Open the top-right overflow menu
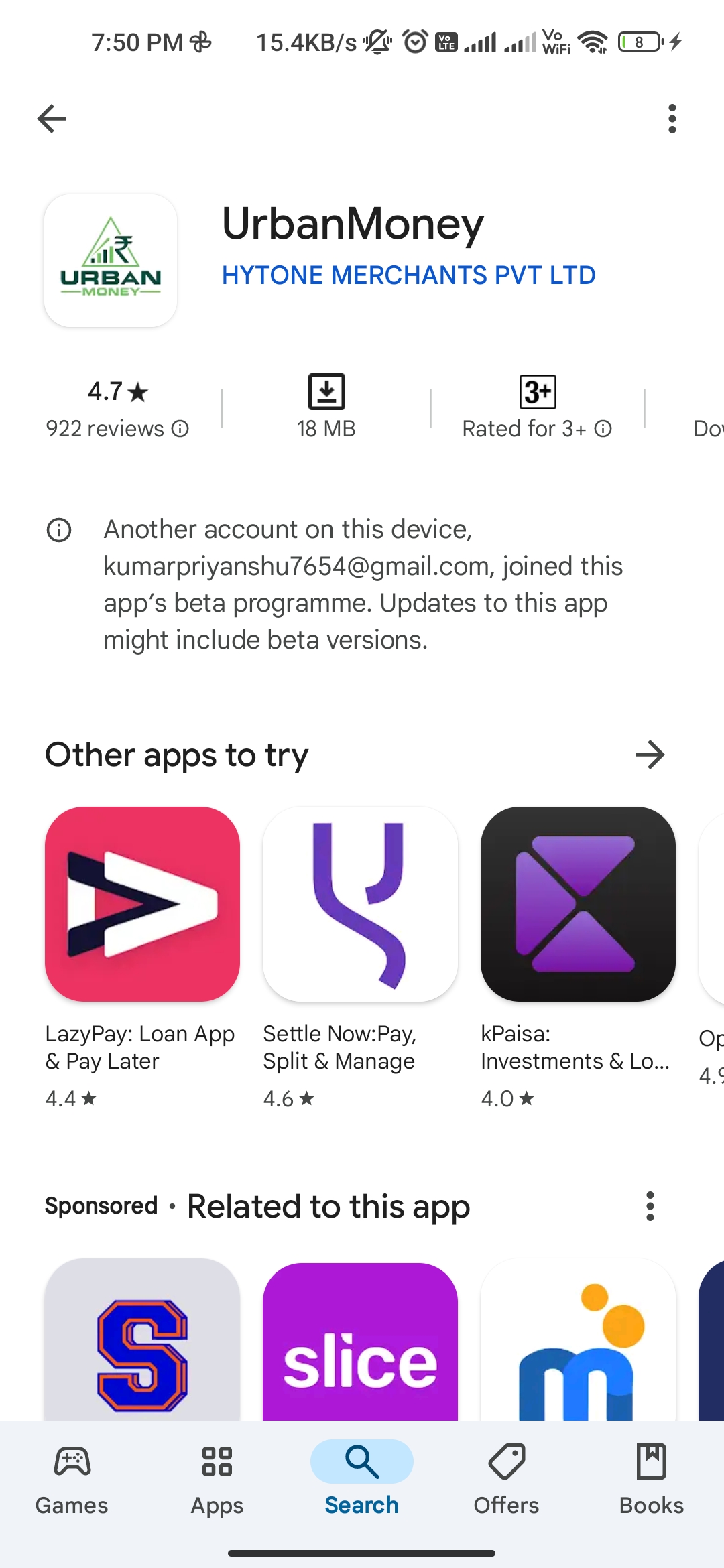The image size is (724, 1568). click(672, 119)
